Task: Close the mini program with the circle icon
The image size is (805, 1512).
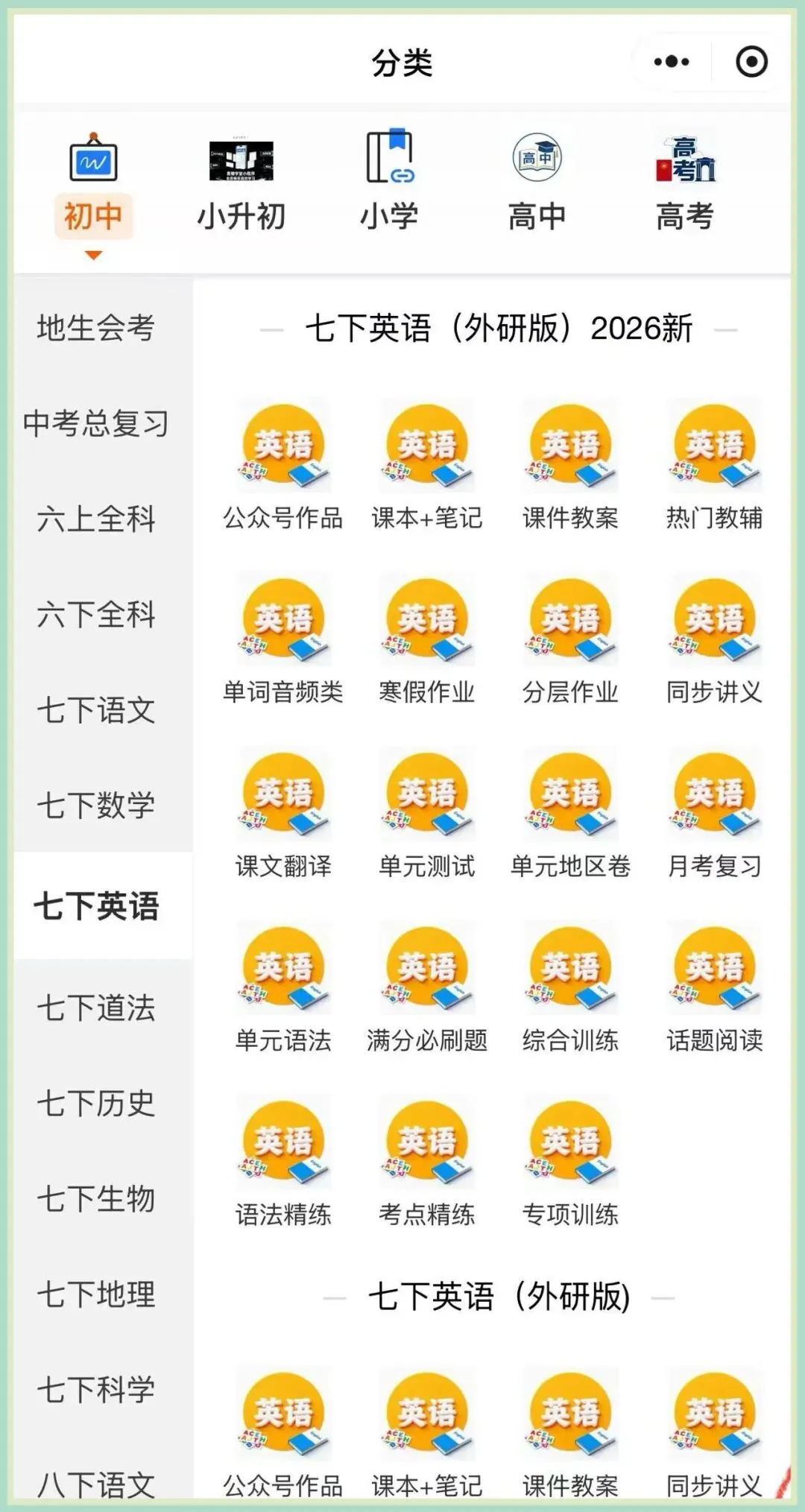Action: pyautogui.click(x=751, y=62)
